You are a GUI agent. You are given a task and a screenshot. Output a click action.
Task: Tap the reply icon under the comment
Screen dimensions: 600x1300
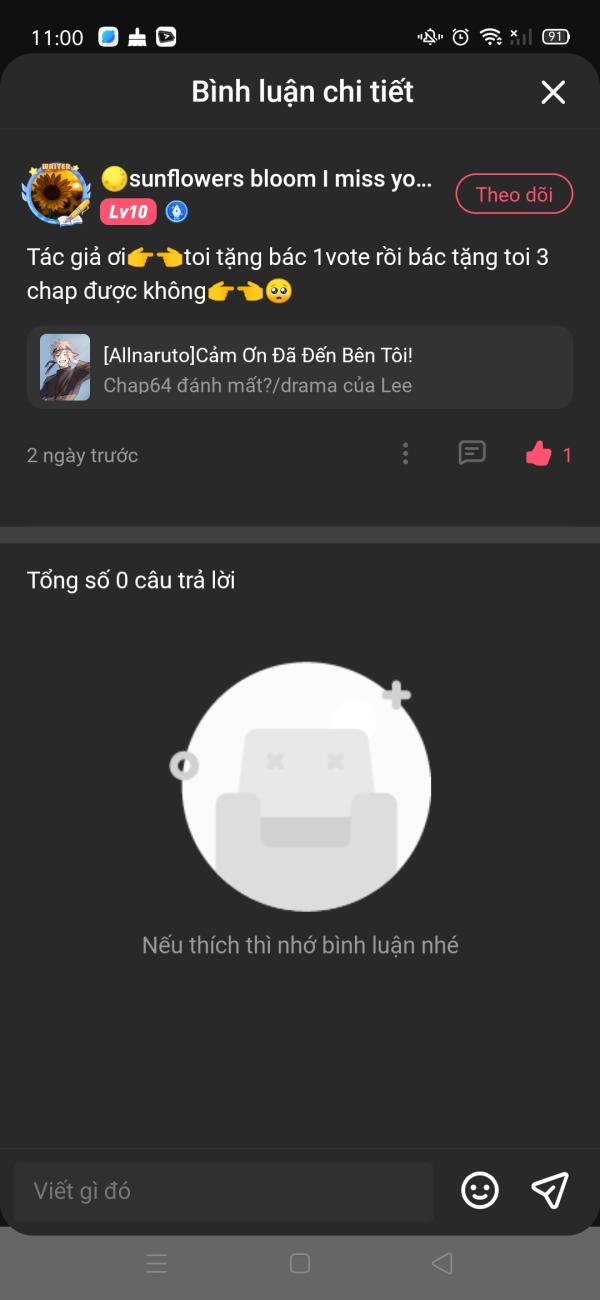pyautogui.click(x=472, y=453)
